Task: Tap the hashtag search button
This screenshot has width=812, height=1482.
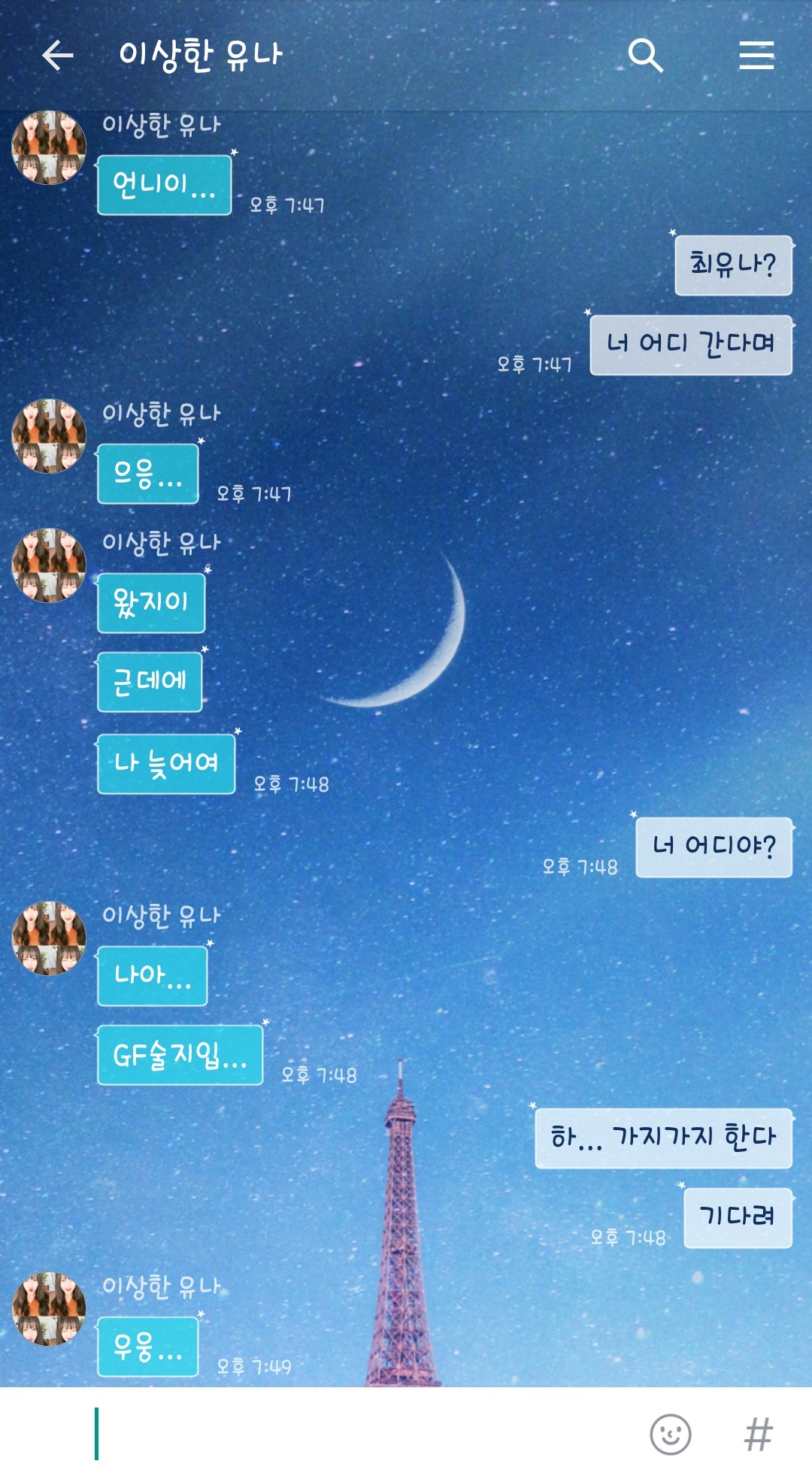Action: click(758, 1434)
